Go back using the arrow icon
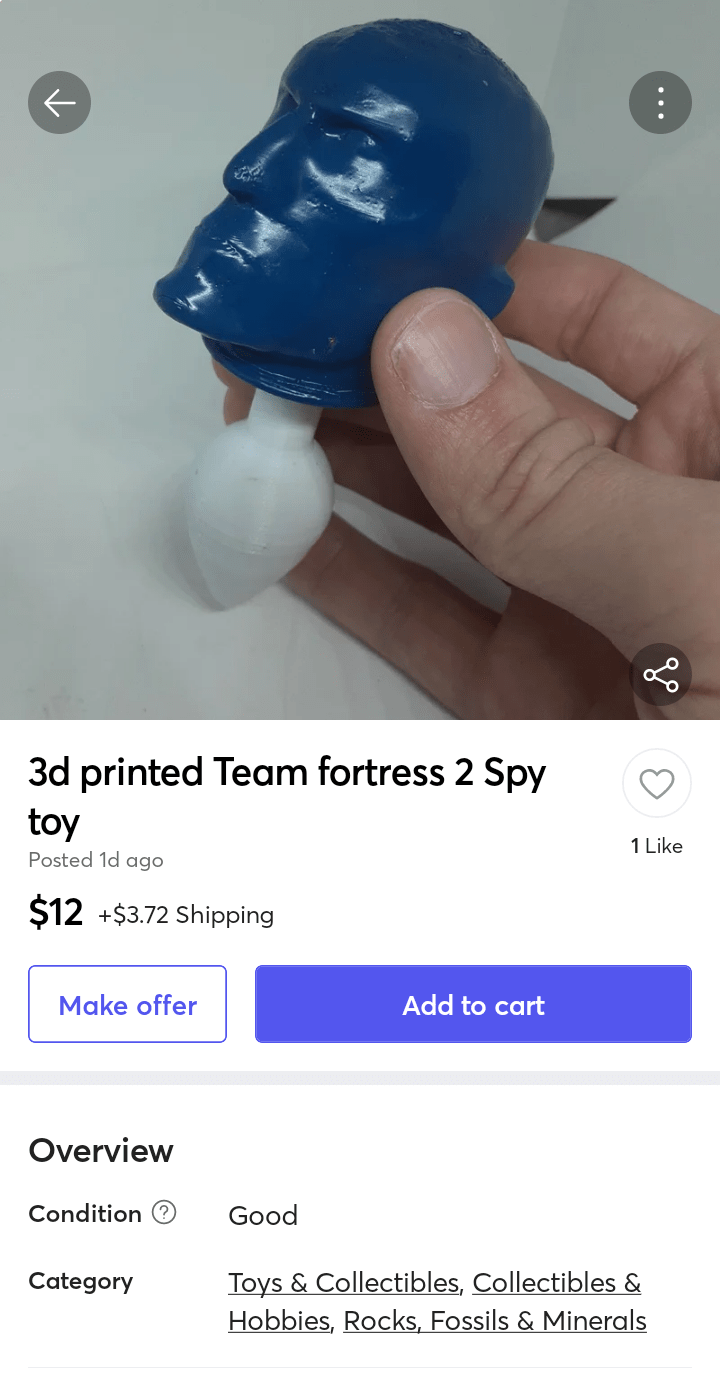720x1377 pixels. pyautogui.click(x=60, y=102)
